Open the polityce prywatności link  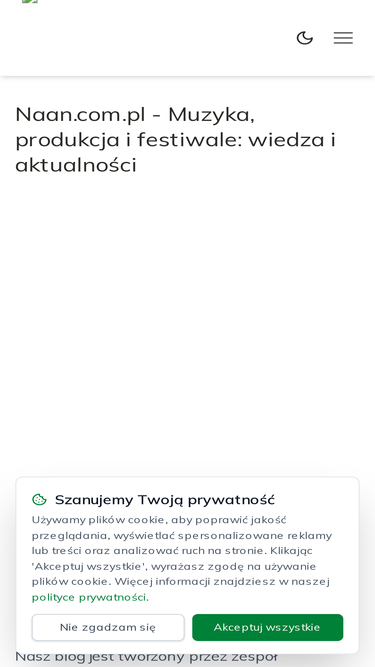coord(89,597)
